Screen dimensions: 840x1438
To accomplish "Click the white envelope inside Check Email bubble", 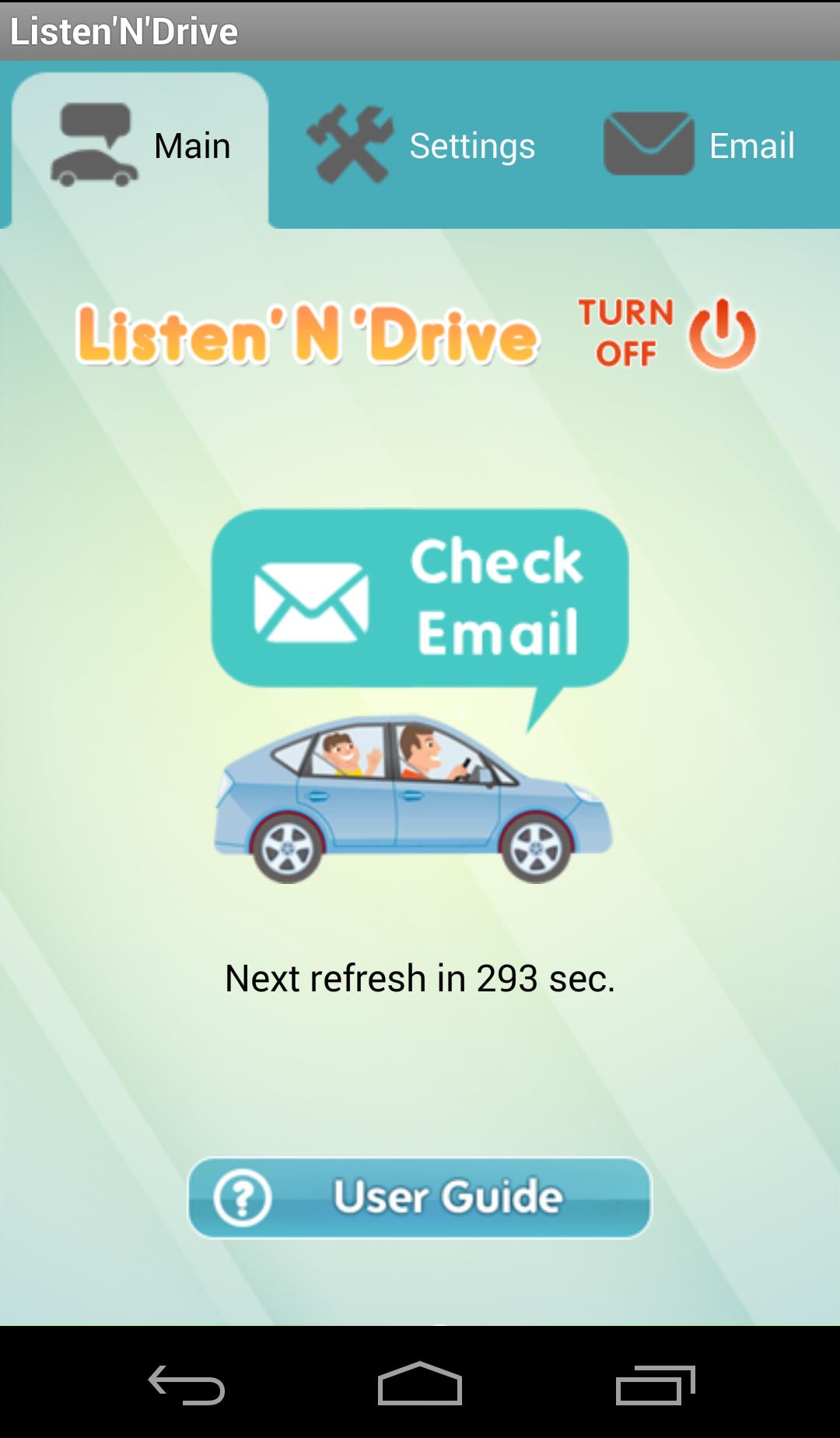I will [x=310, y=599].
